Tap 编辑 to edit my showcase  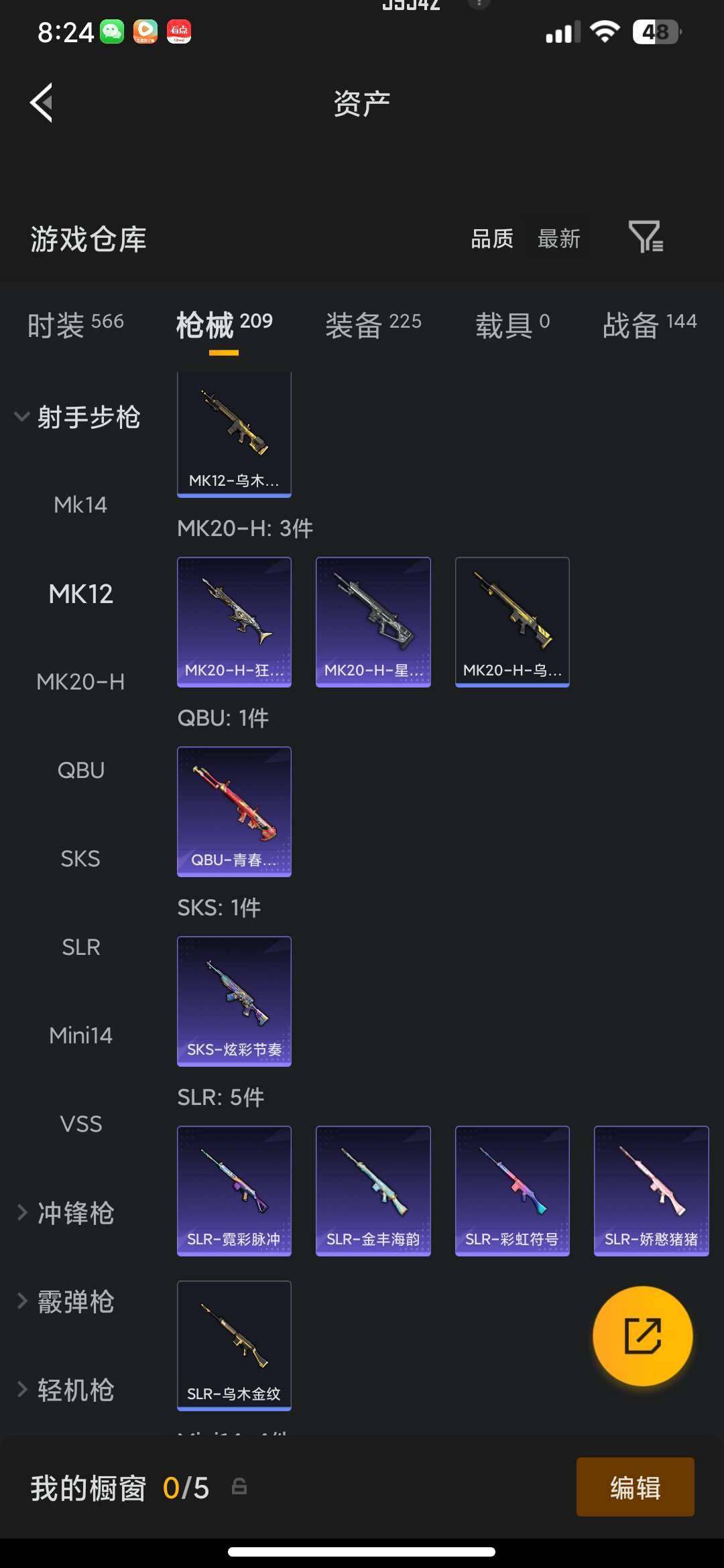coord(635,1488)
